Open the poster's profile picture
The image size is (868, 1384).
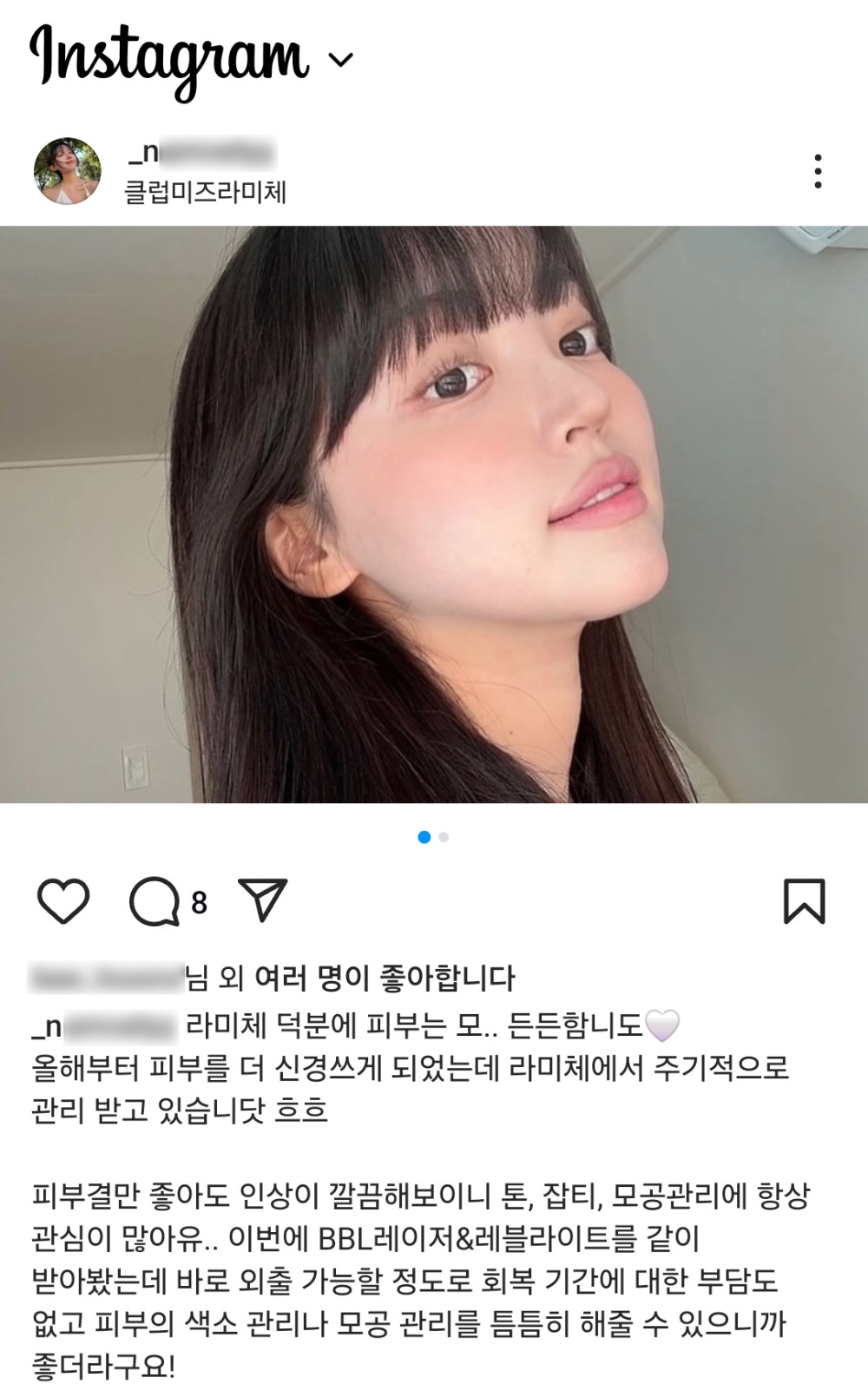coord(67,171)
